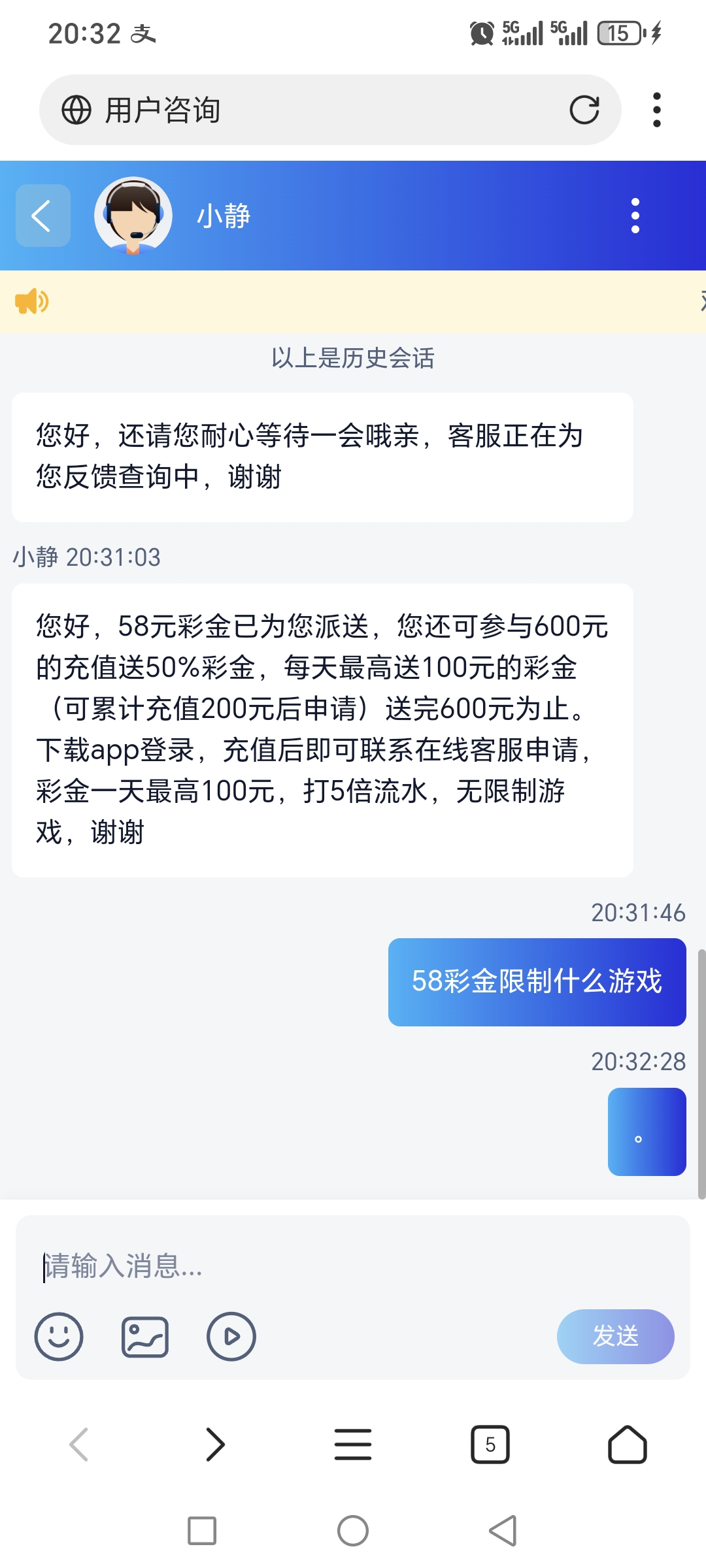Go to the browser home page
Screen dimensions: 706x1568
628,1444
